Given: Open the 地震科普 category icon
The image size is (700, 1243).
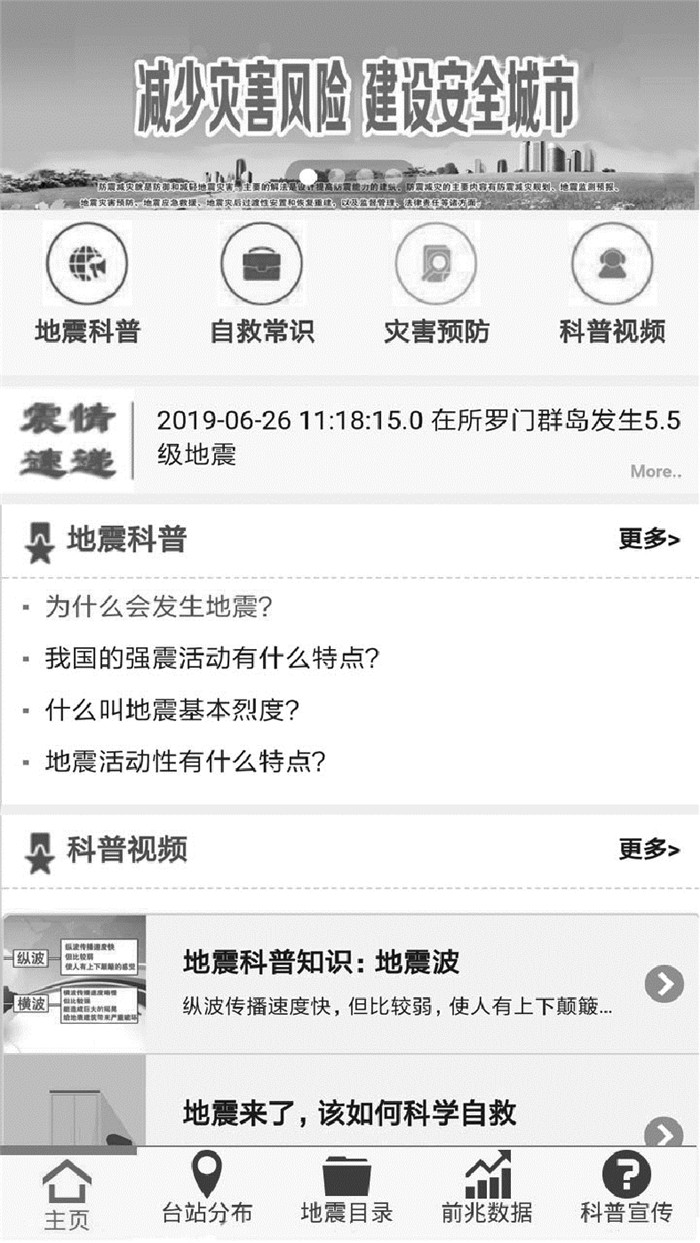Looking at the screenshot, I should coord(87,264).
